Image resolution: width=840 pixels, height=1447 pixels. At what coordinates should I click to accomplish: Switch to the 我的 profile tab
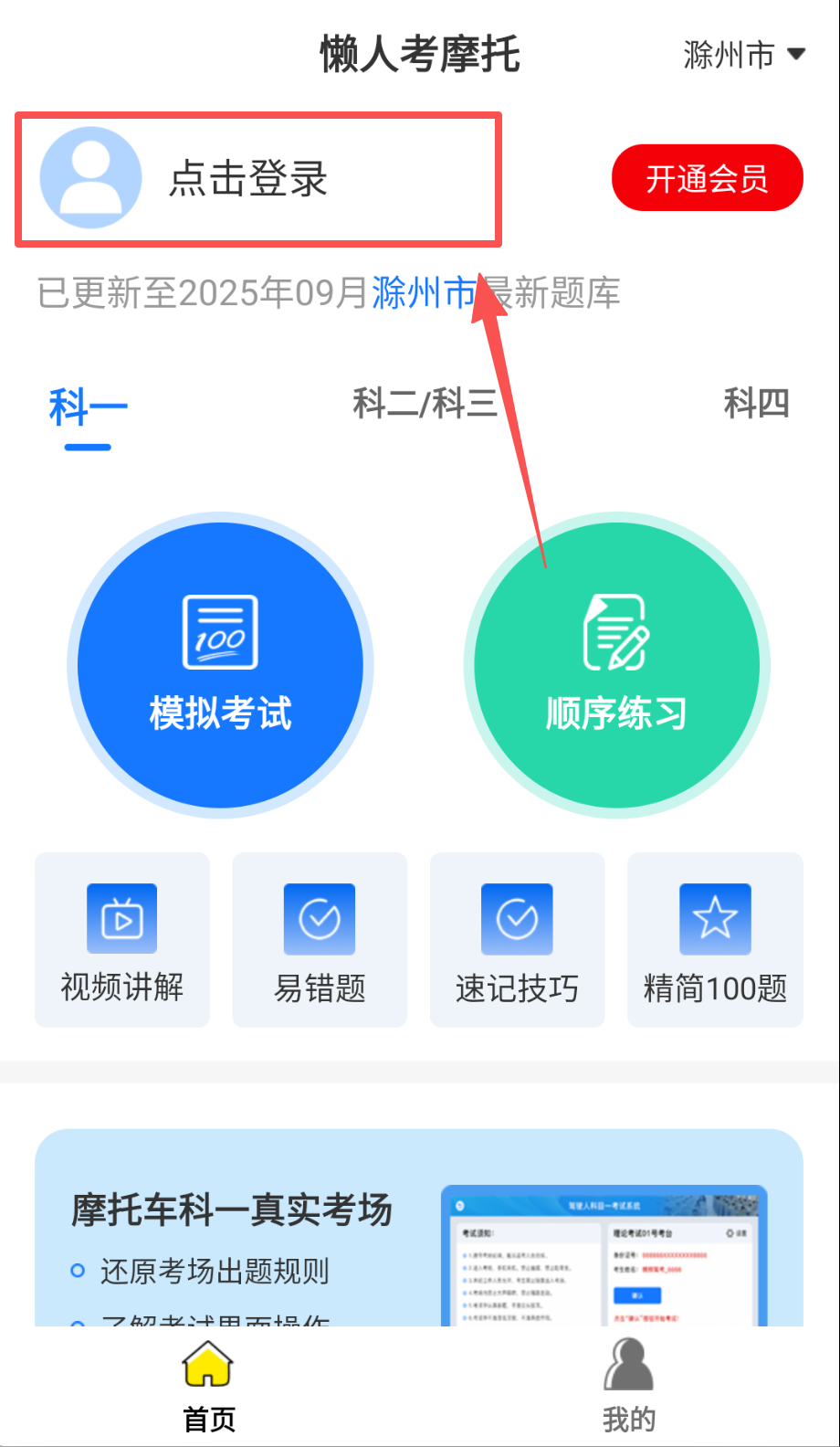pos(628,1386)
